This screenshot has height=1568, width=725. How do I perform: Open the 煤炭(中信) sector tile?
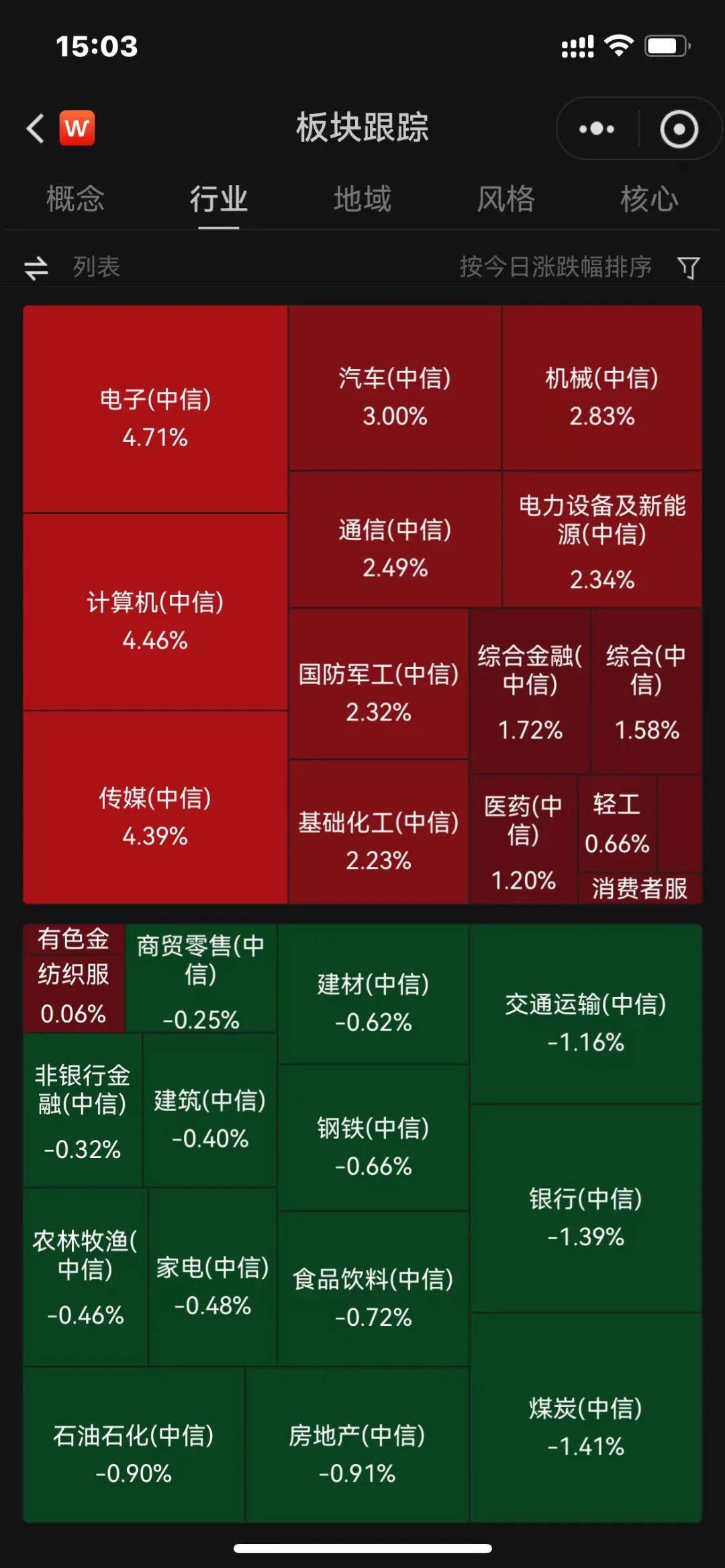click(x=585, y=1418)
